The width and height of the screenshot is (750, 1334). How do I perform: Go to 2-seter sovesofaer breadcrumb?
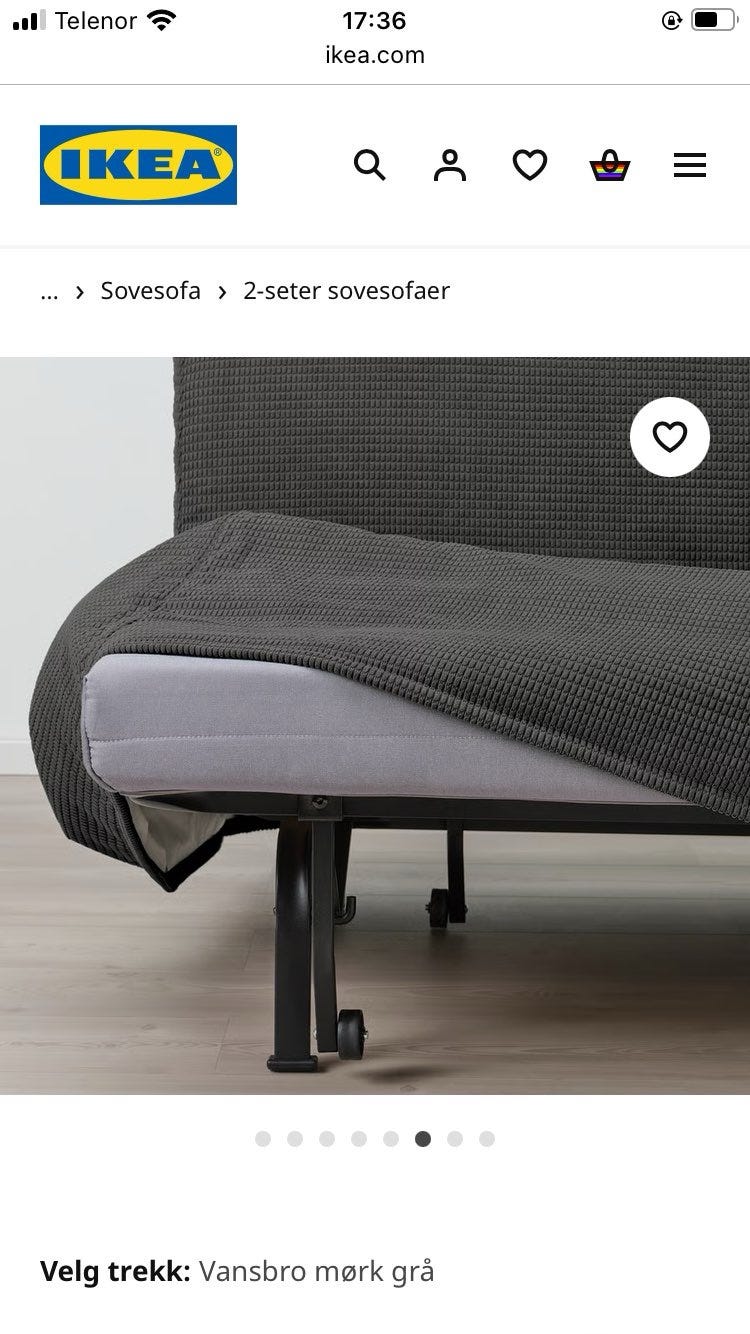pos(347,291)
